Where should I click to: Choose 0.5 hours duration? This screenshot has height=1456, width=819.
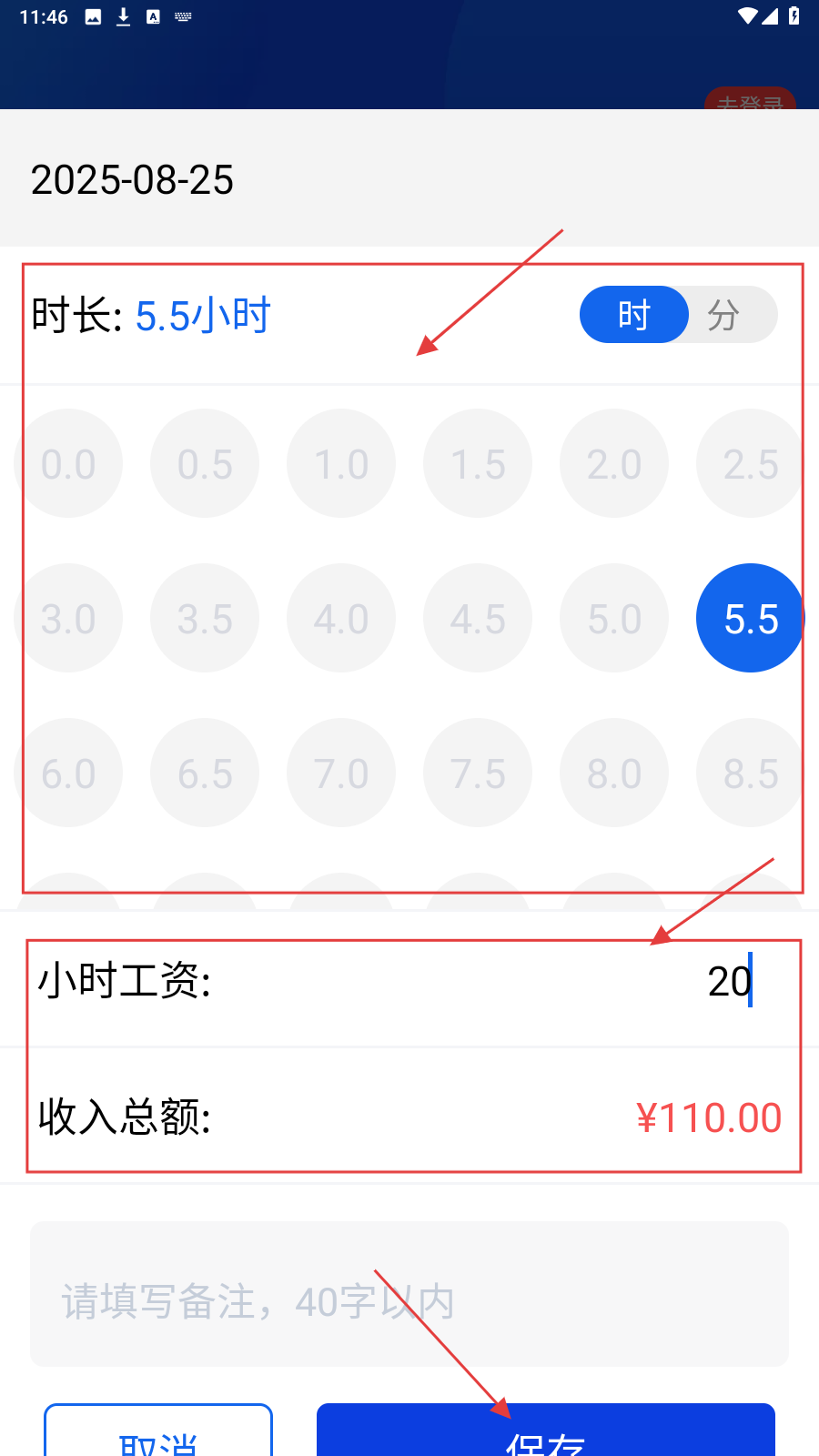[205, 463]
